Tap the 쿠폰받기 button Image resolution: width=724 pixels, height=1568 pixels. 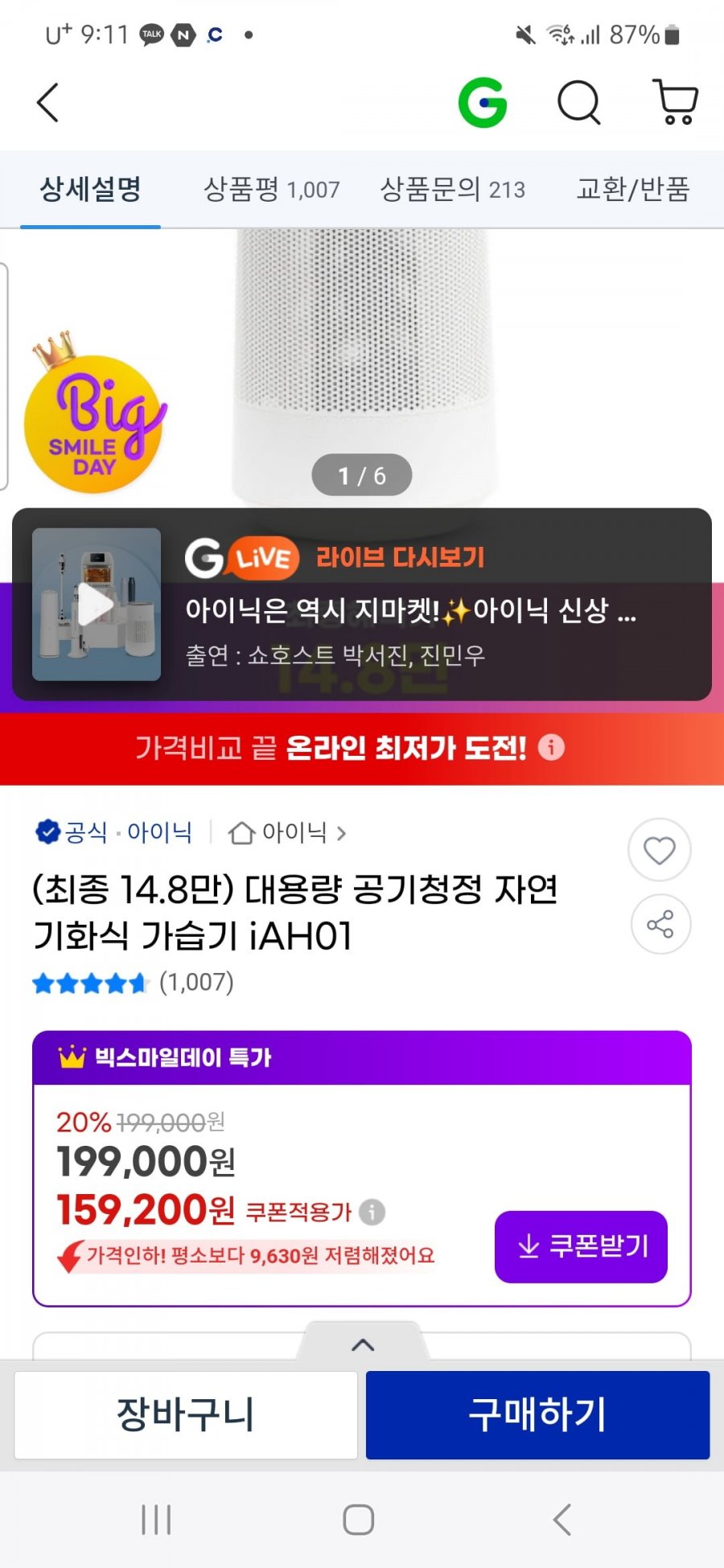[x=581, y=1246]
